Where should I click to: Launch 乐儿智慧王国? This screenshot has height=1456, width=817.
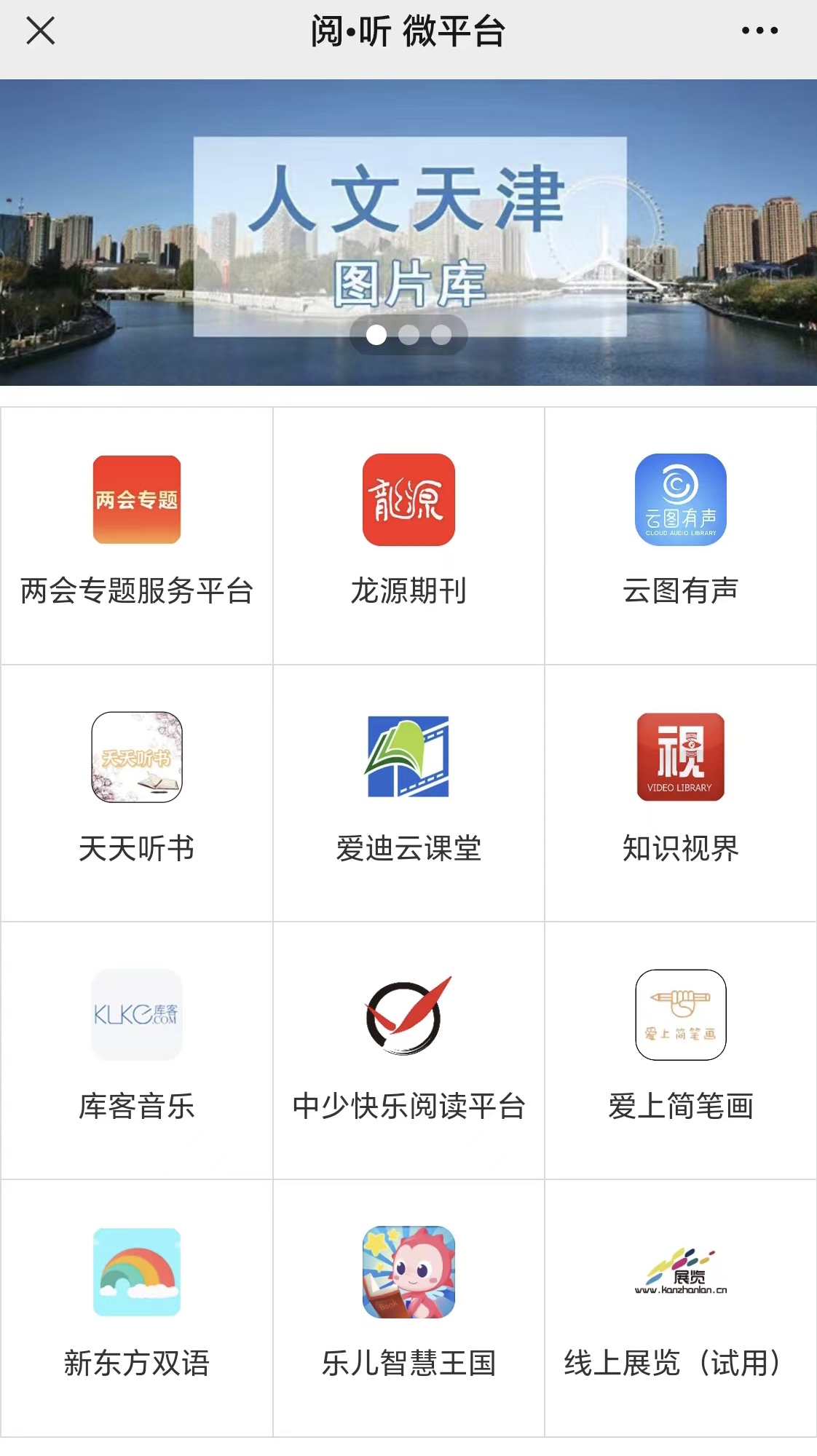408,1307
